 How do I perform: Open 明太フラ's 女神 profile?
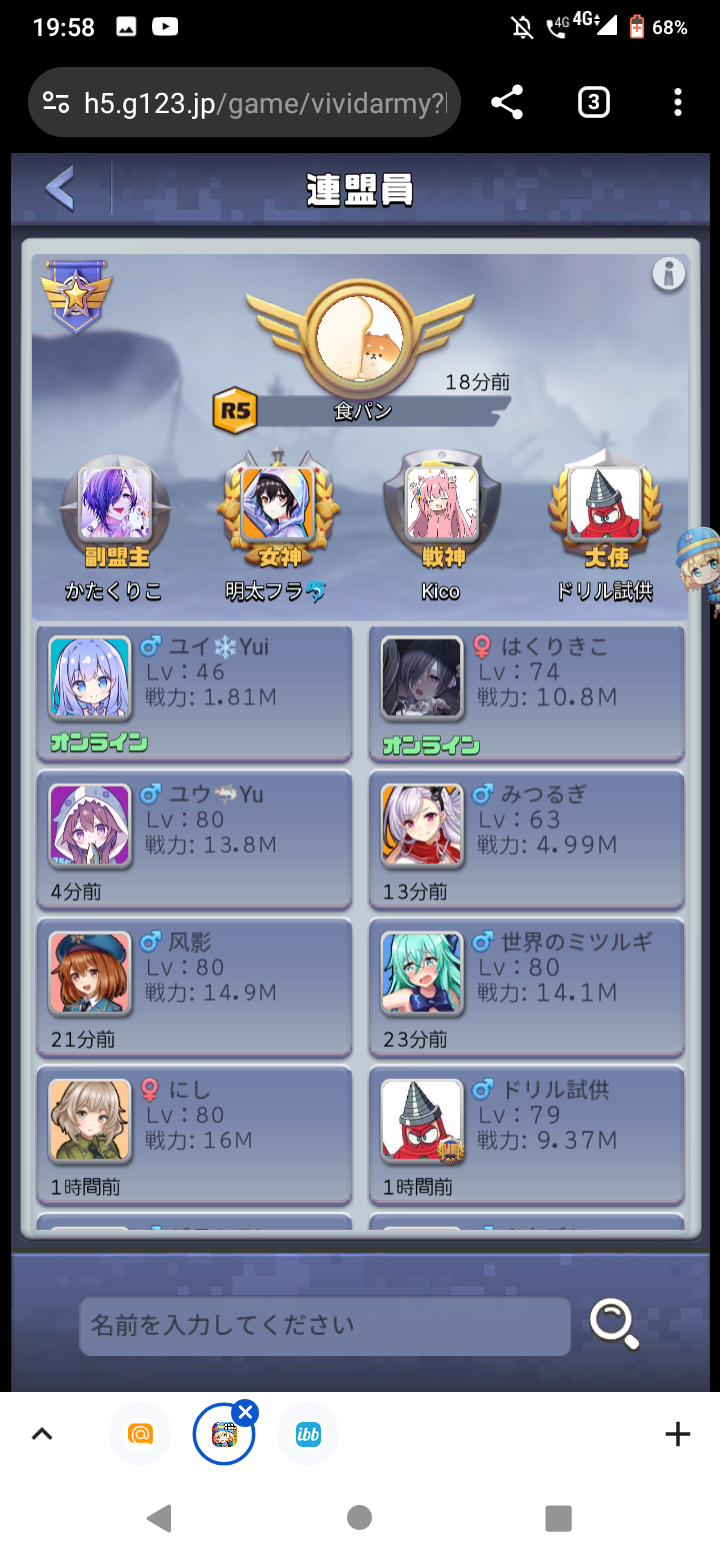click(x=277, y=503)
